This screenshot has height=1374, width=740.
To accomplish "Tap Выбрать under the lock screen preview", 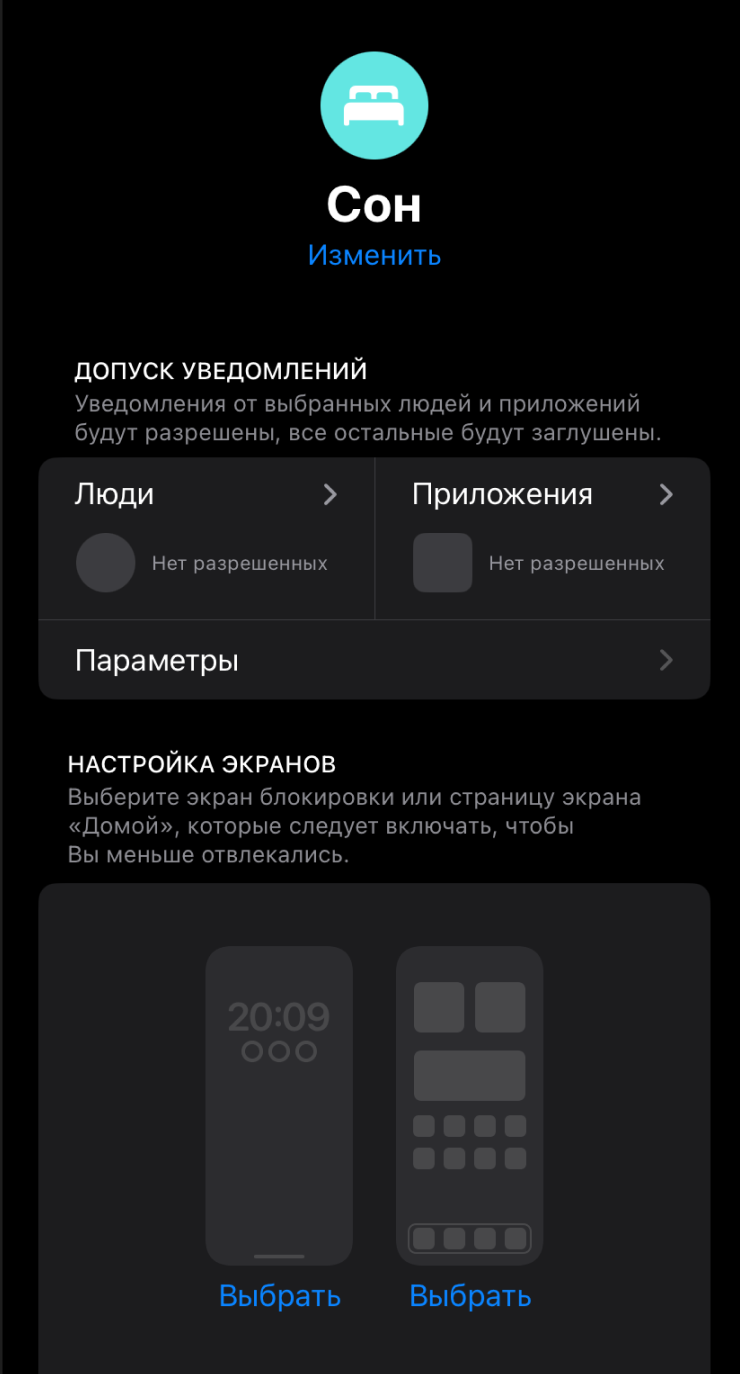I will [279, 1296].
